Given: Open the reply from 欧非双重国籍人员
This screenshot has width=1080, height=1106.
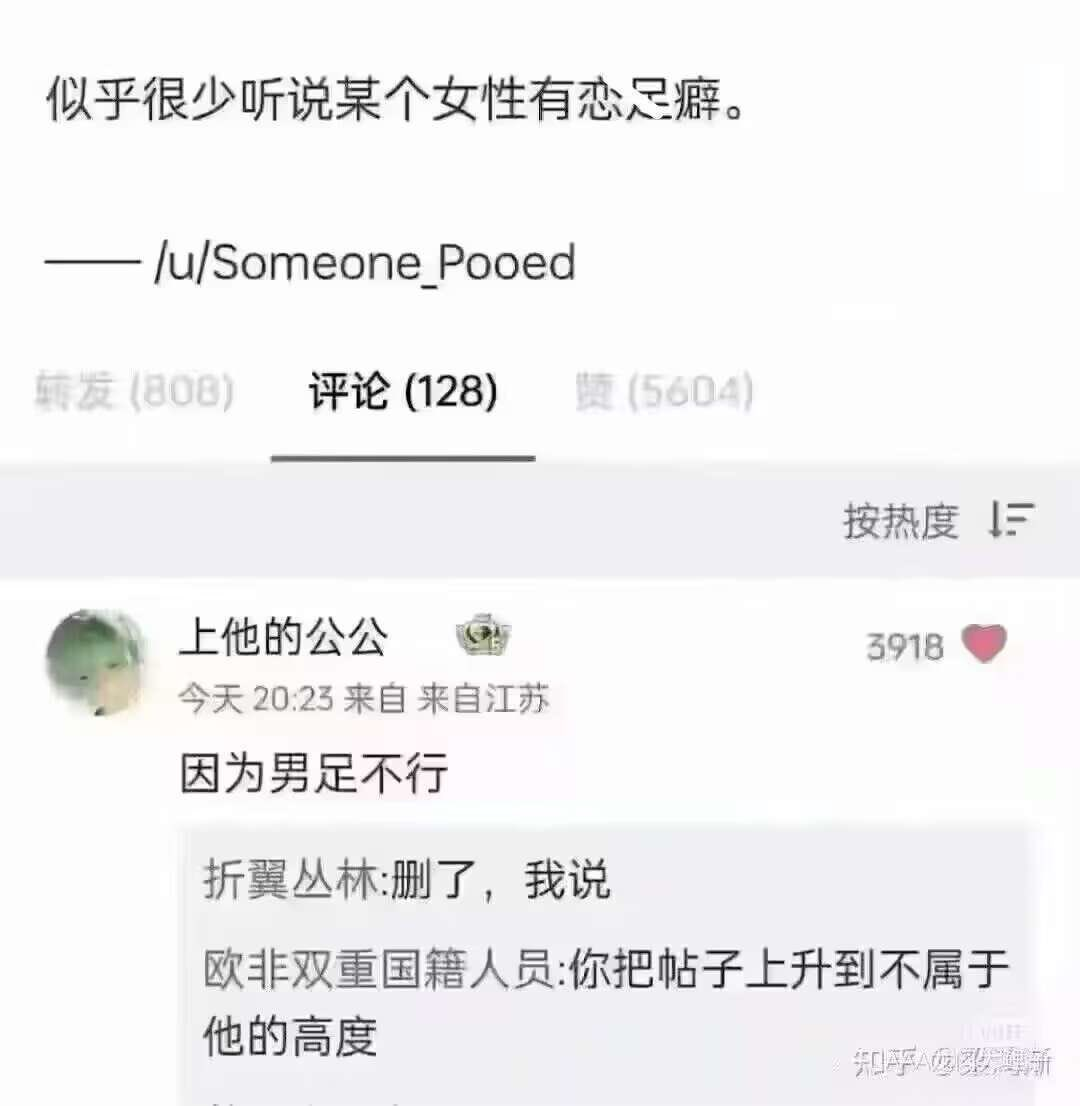Looking at the screenshot, I should tap(605, 1000).
